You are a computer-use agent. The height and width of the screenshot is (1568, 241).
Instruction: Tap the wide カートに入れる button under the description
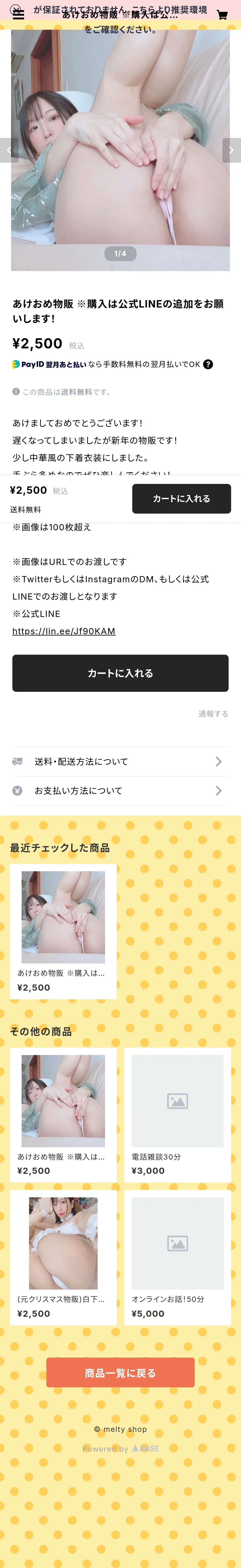point(120,673)
